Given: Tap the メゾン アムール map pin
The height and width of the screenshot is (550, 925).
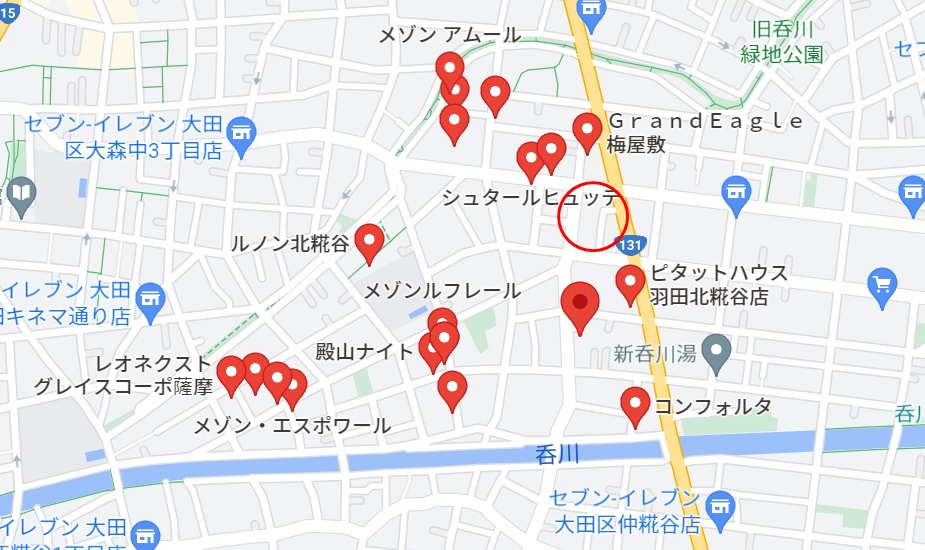Looking at the screenshot, I should coord(450,68).
